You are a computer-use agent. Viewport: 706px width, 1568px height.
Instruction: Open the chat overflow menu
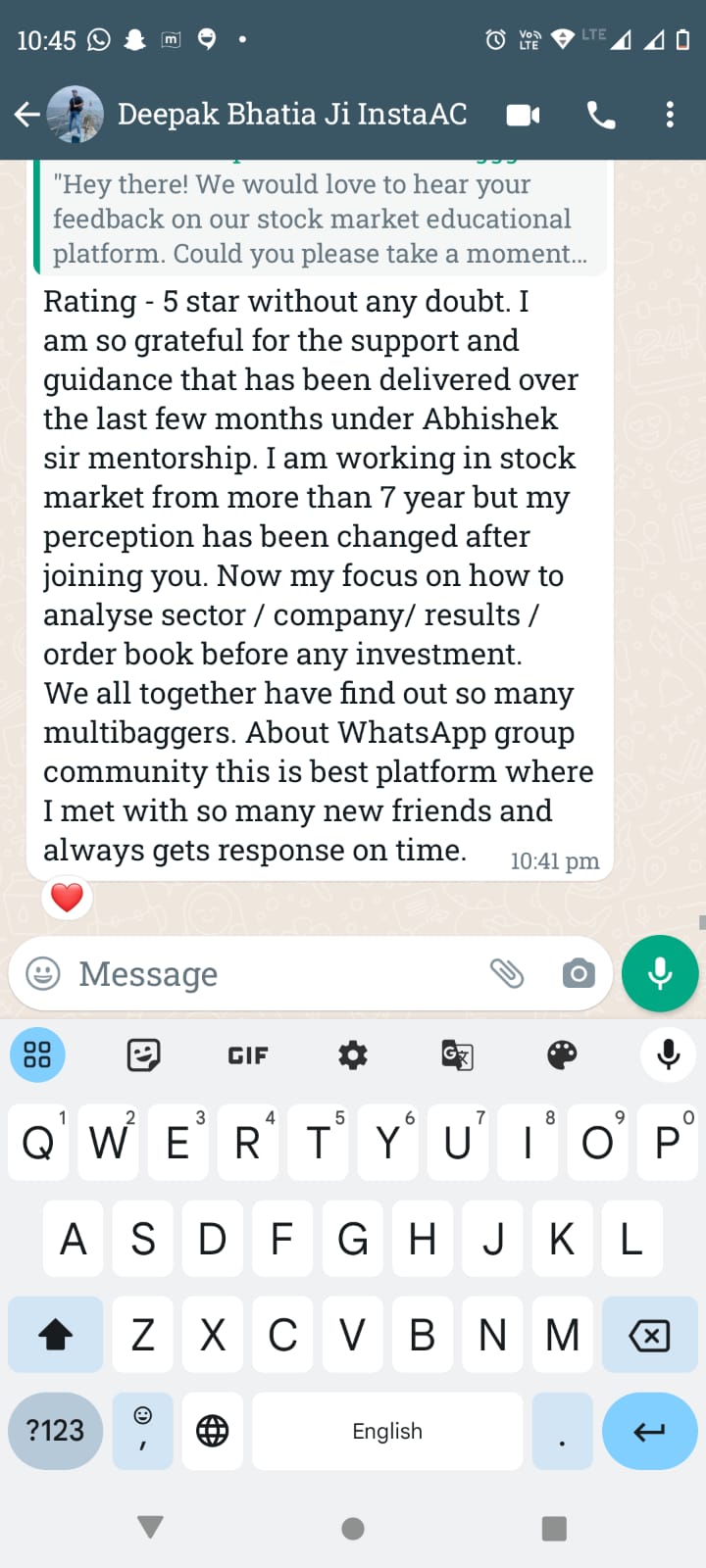670,115
